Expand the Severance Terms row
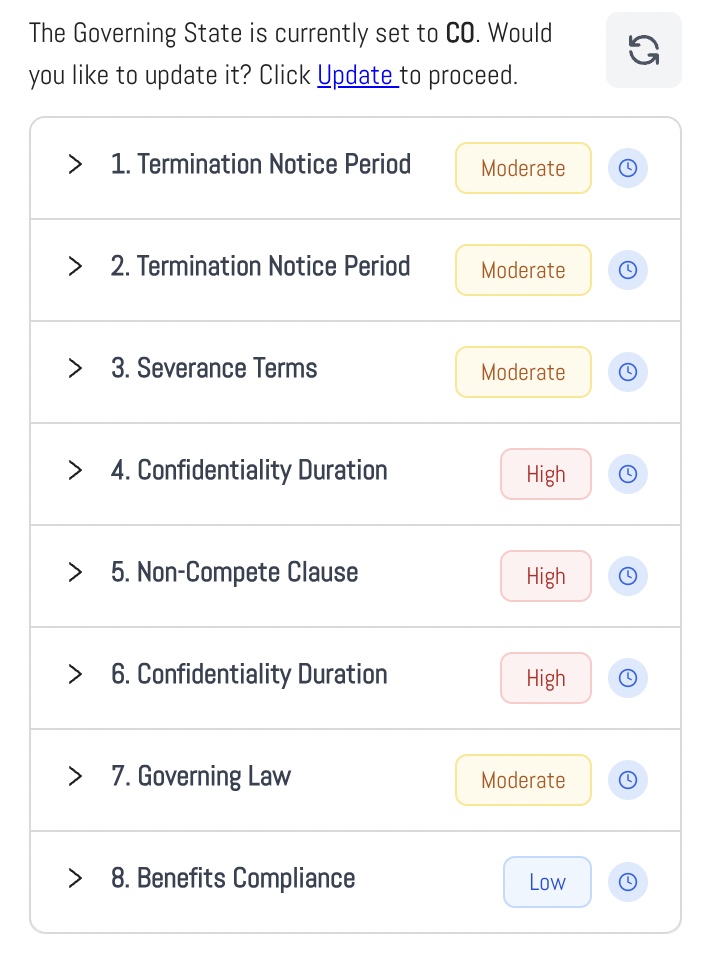710x958 pixels. 75,369
